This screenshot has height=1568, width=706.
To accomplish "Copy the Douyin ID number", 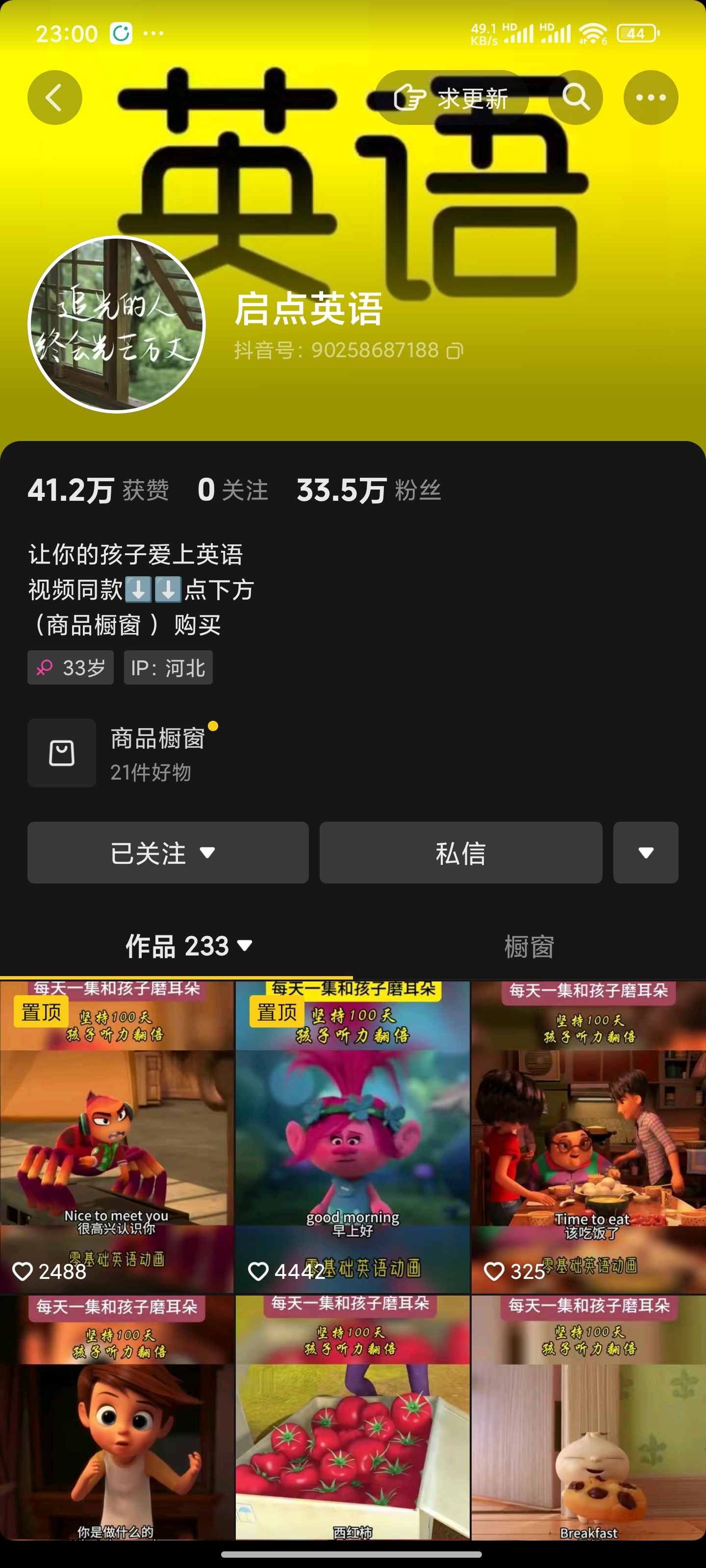I will coord(454,351).
